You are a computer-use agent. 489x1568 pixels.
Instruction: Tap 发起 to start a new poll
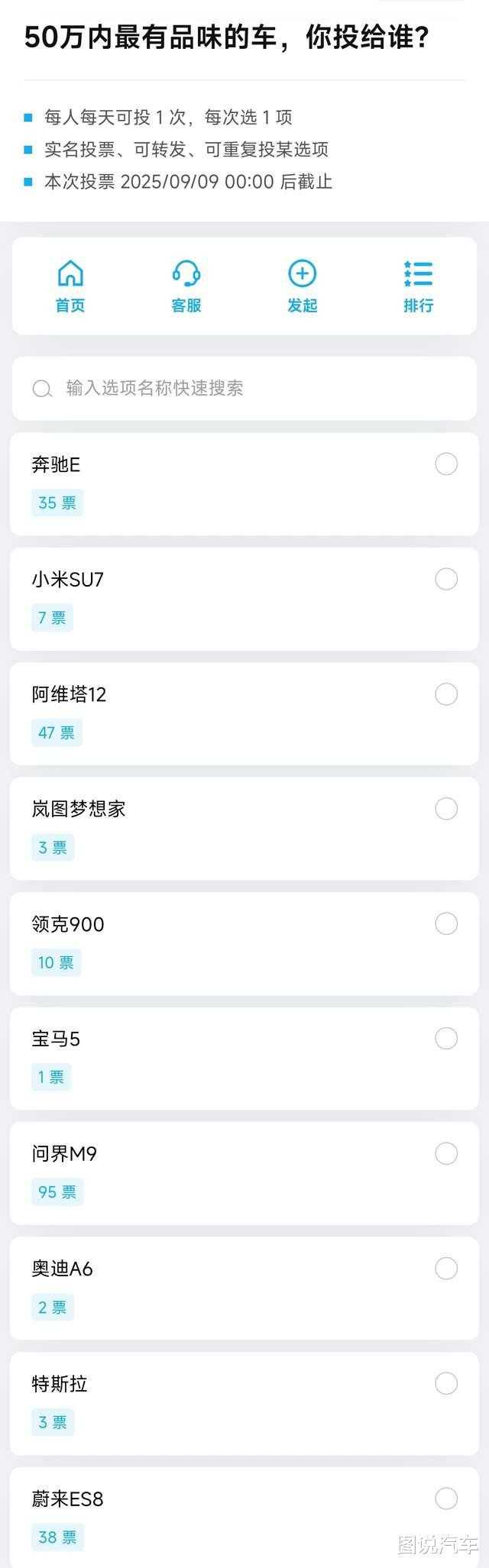click(x=303, y=286)
